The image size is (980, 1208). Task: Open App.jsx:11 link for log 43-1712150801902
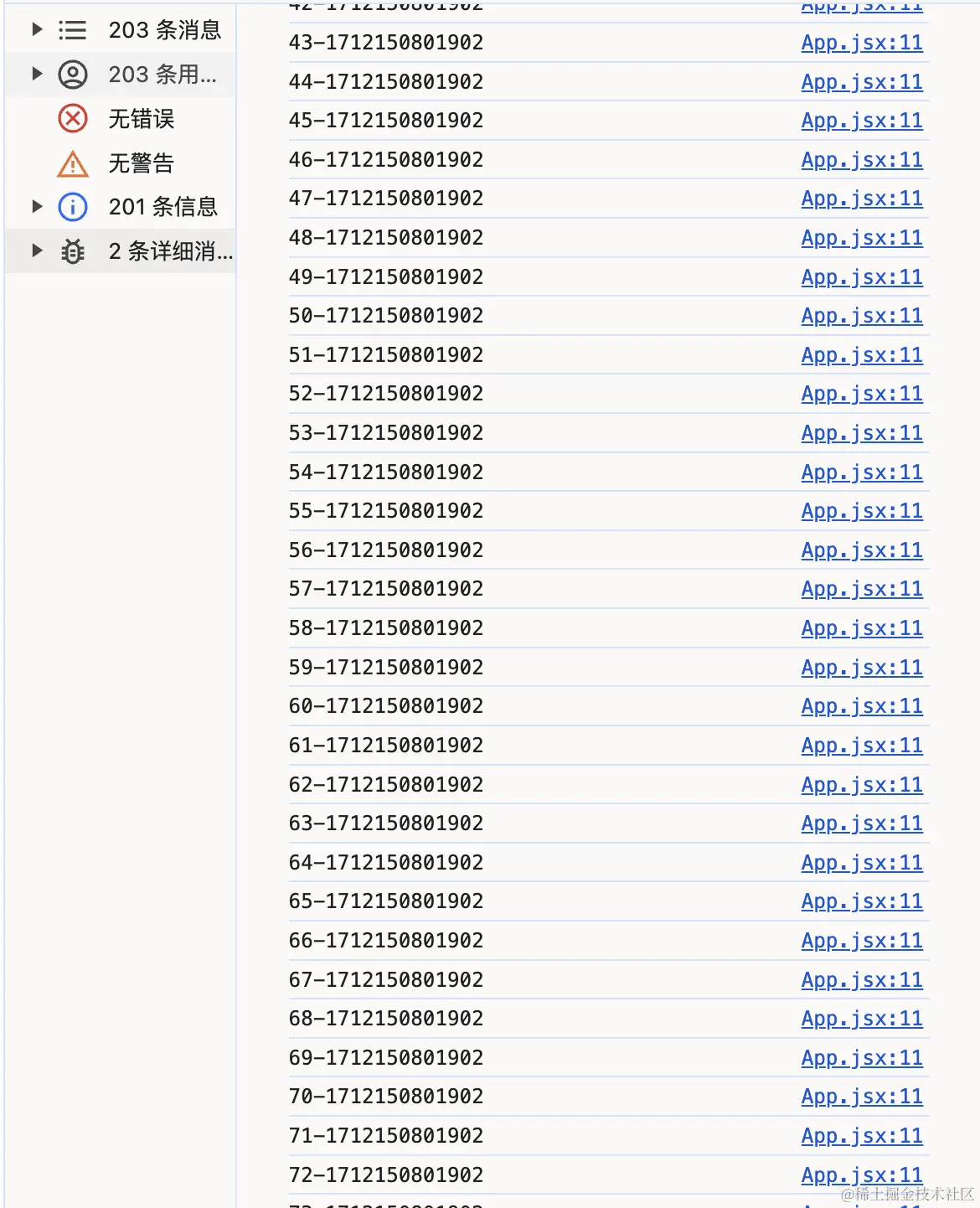(861, 43)
